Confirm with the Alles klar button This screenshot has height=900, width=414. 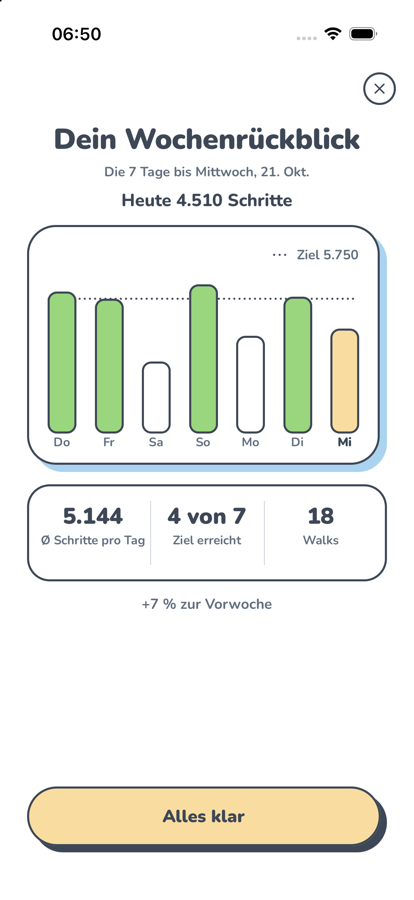204,816
